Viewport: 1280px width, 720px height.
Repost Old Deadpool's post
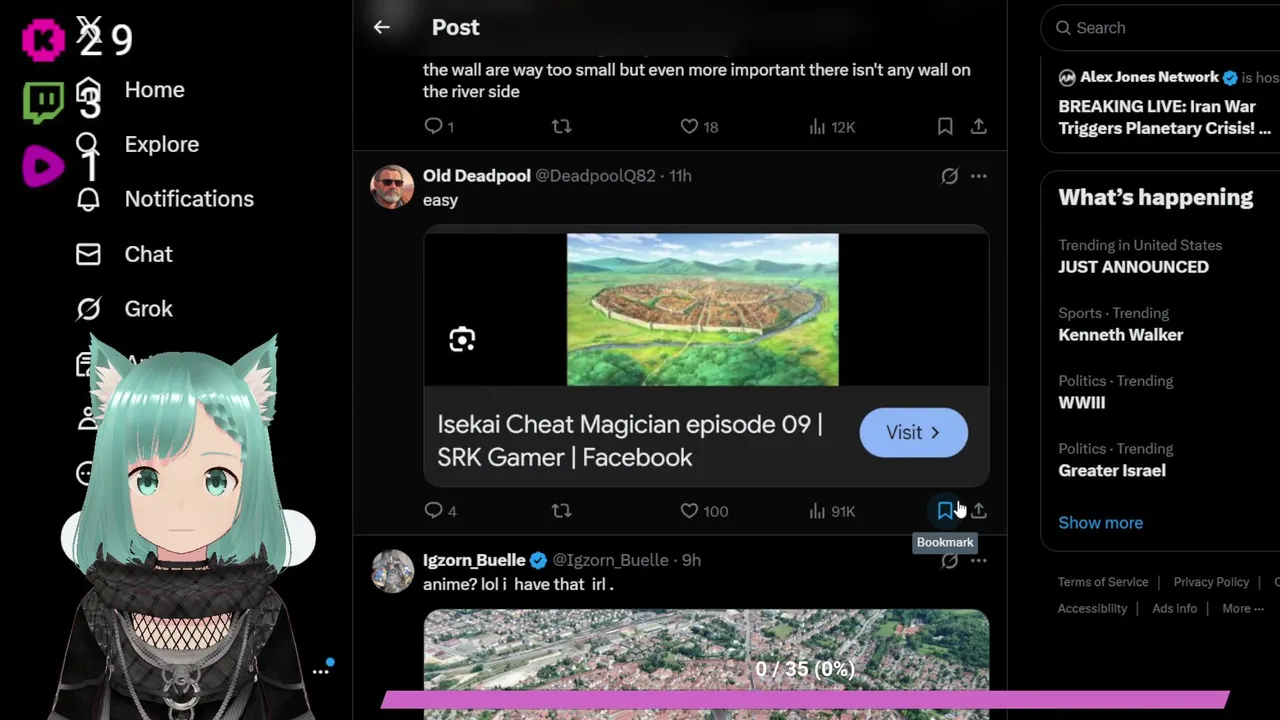coord(561,511)
